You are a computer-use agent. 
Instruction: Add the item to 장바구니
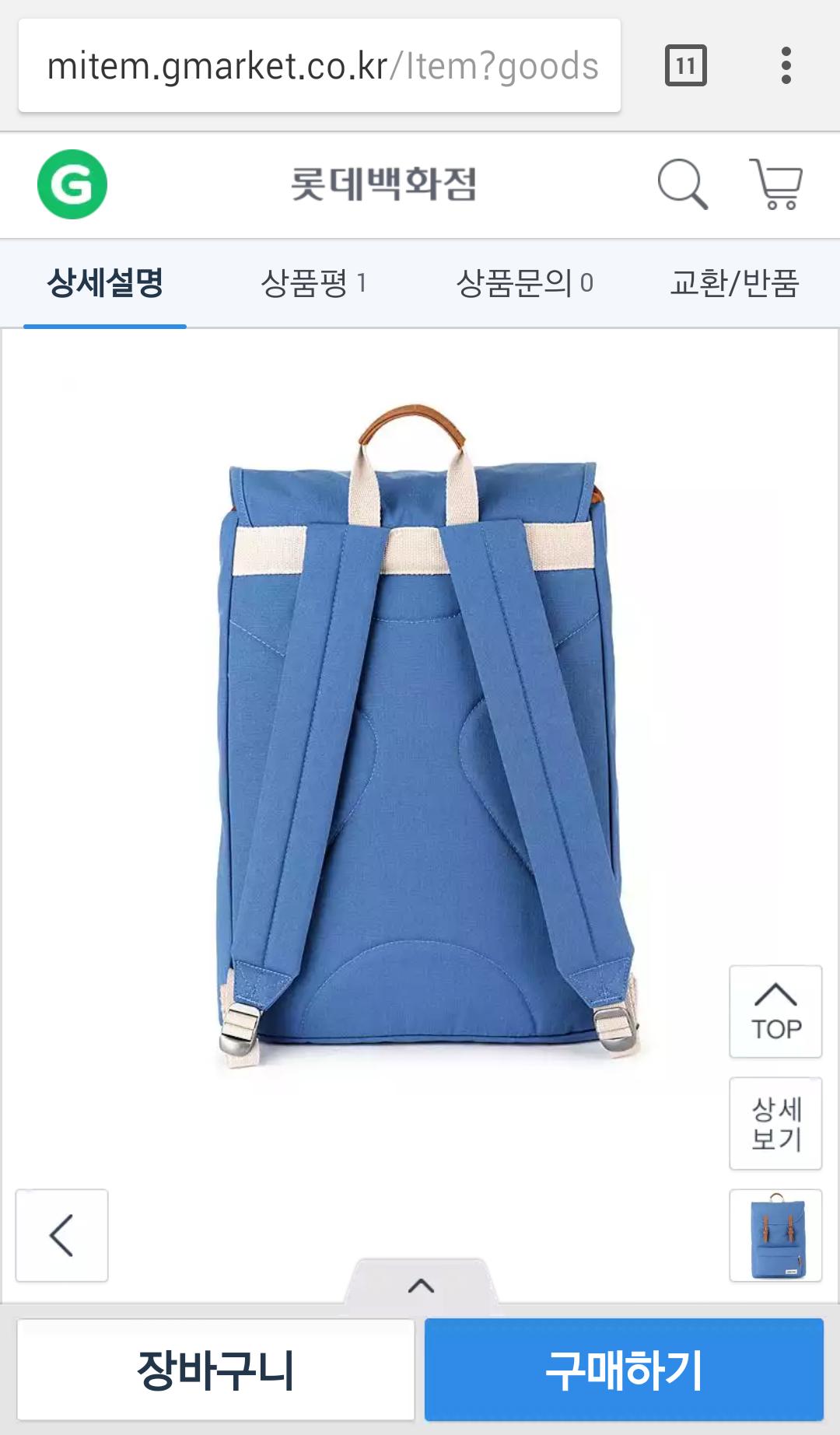[x=215, y=1370]
